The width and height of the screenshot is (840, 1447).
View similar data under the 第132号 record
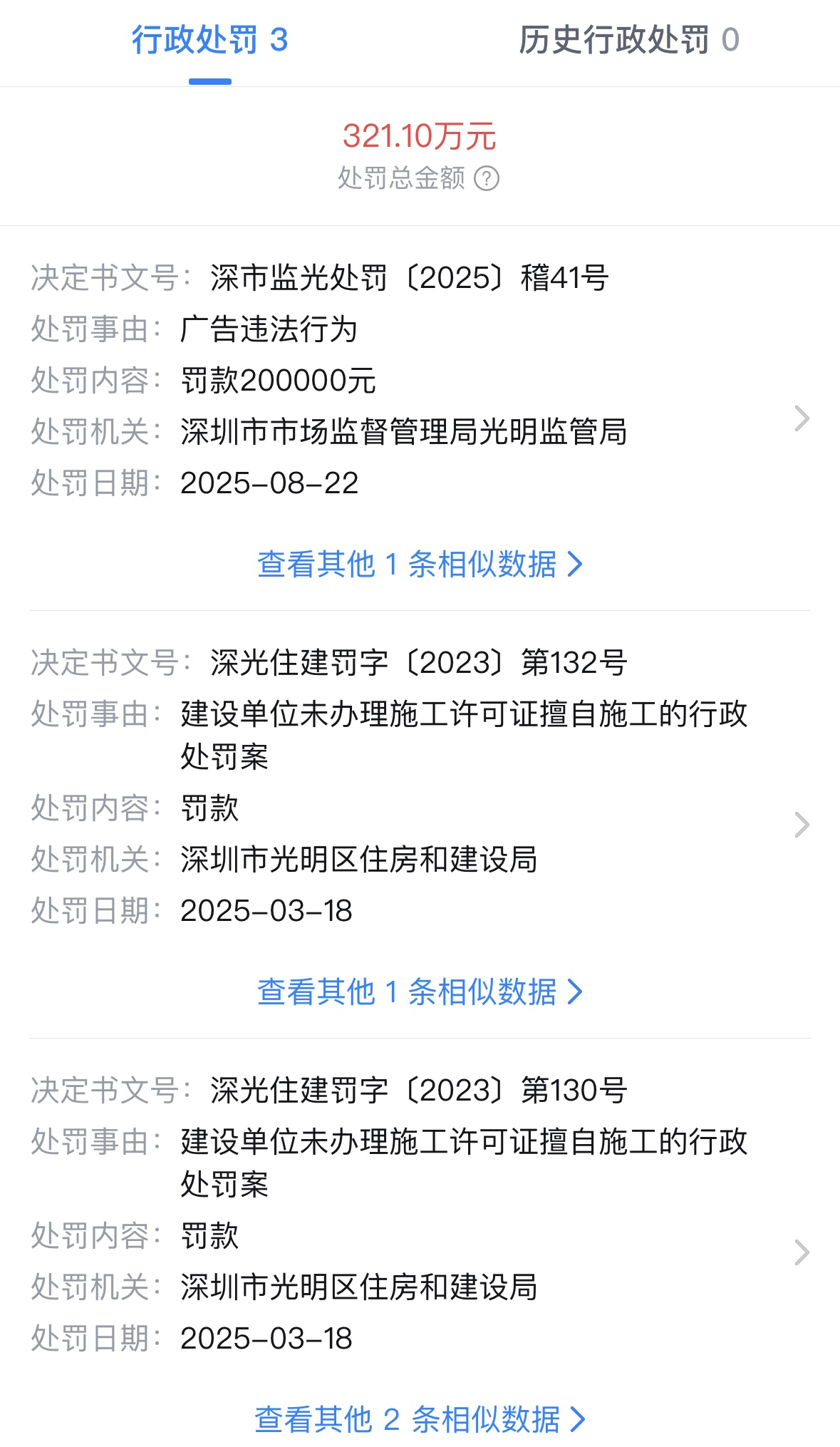tap(420, 992)
